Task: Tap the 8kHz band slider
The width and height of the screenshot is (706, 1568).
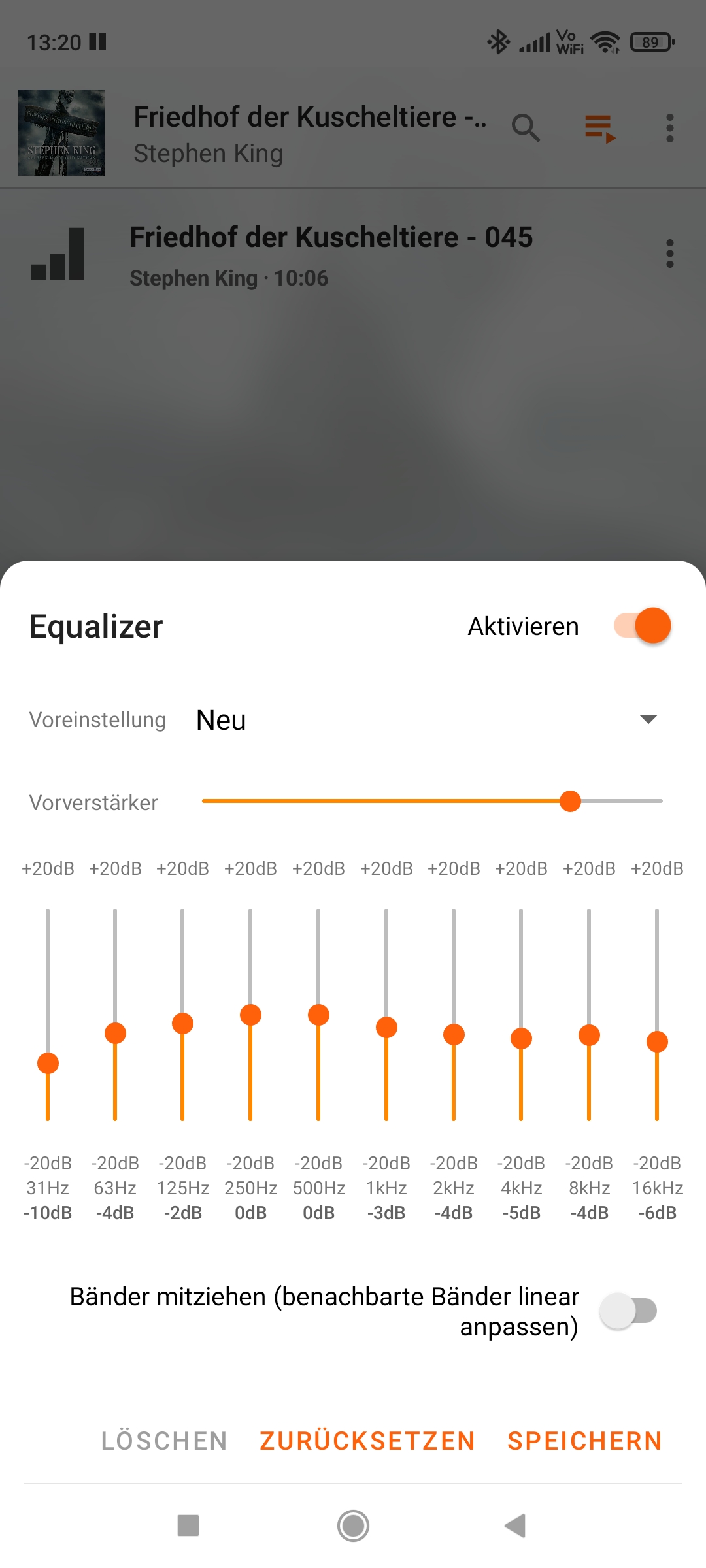Action: pyautogui.click(x=589, y=1015)
